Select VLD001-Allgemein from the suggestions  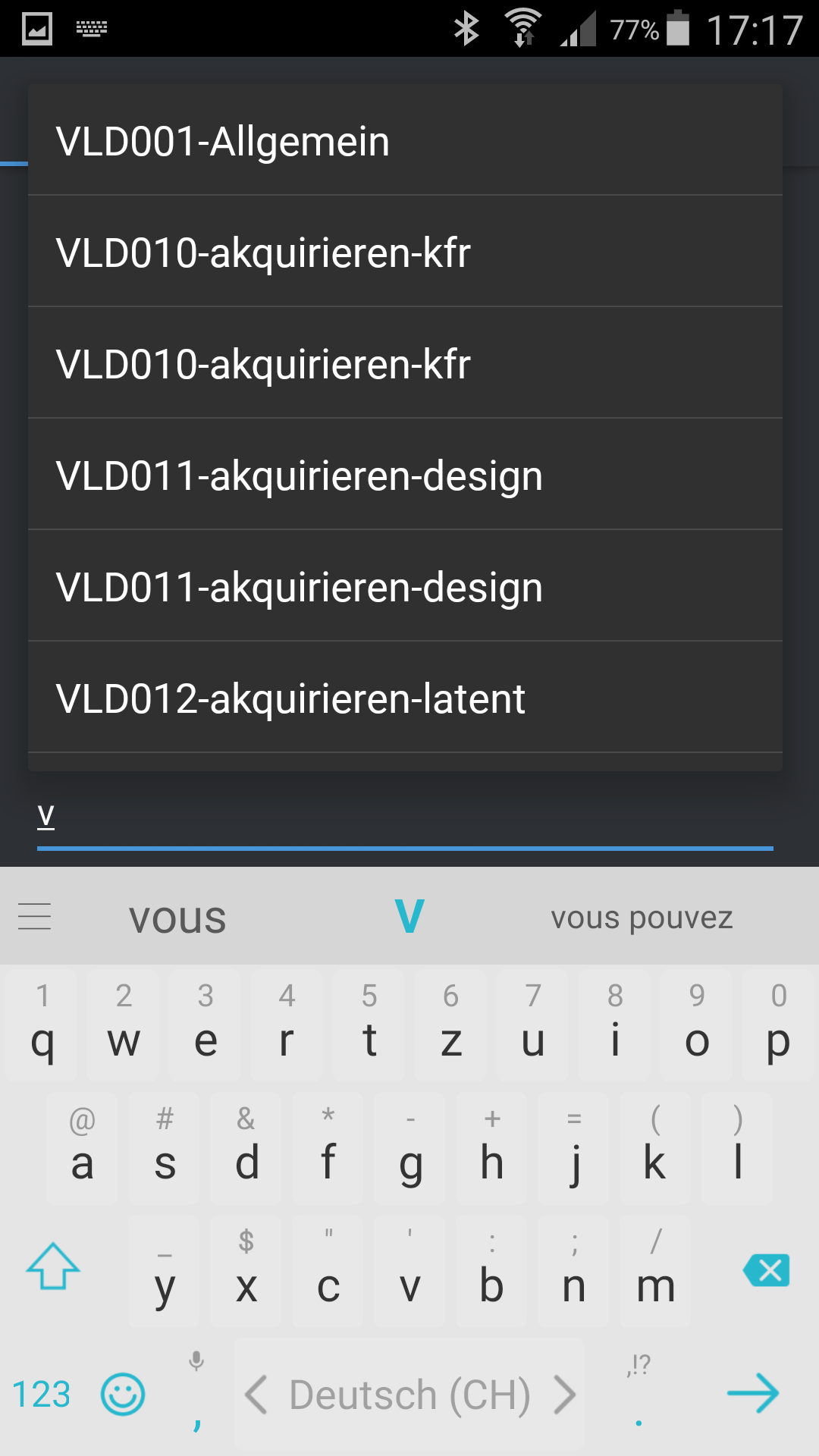tap(405, 141)
